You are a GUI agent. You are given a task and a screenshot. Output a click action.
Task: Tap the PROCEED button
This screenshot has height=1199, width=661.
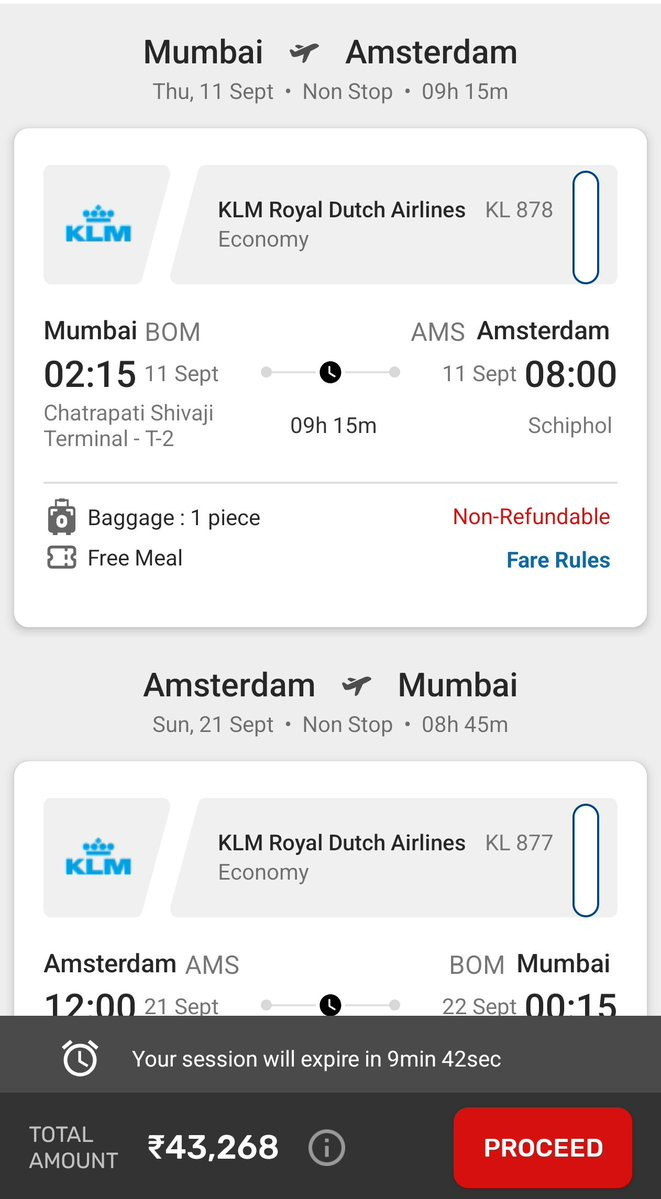pyautogui.click(x=543, y=1147)
